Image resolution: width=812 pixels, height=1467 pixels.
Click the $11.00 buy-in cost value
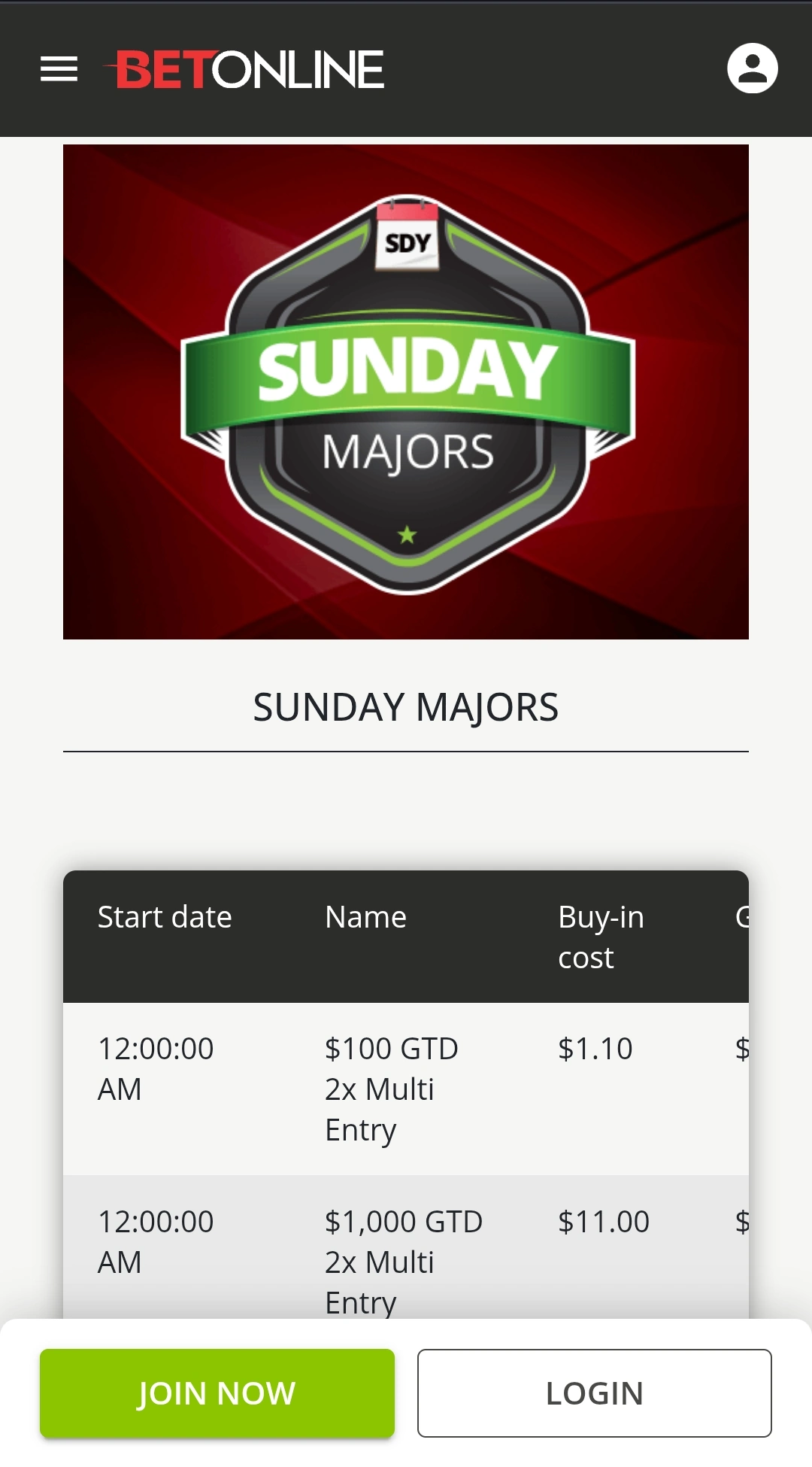(x=604, y=1220)
